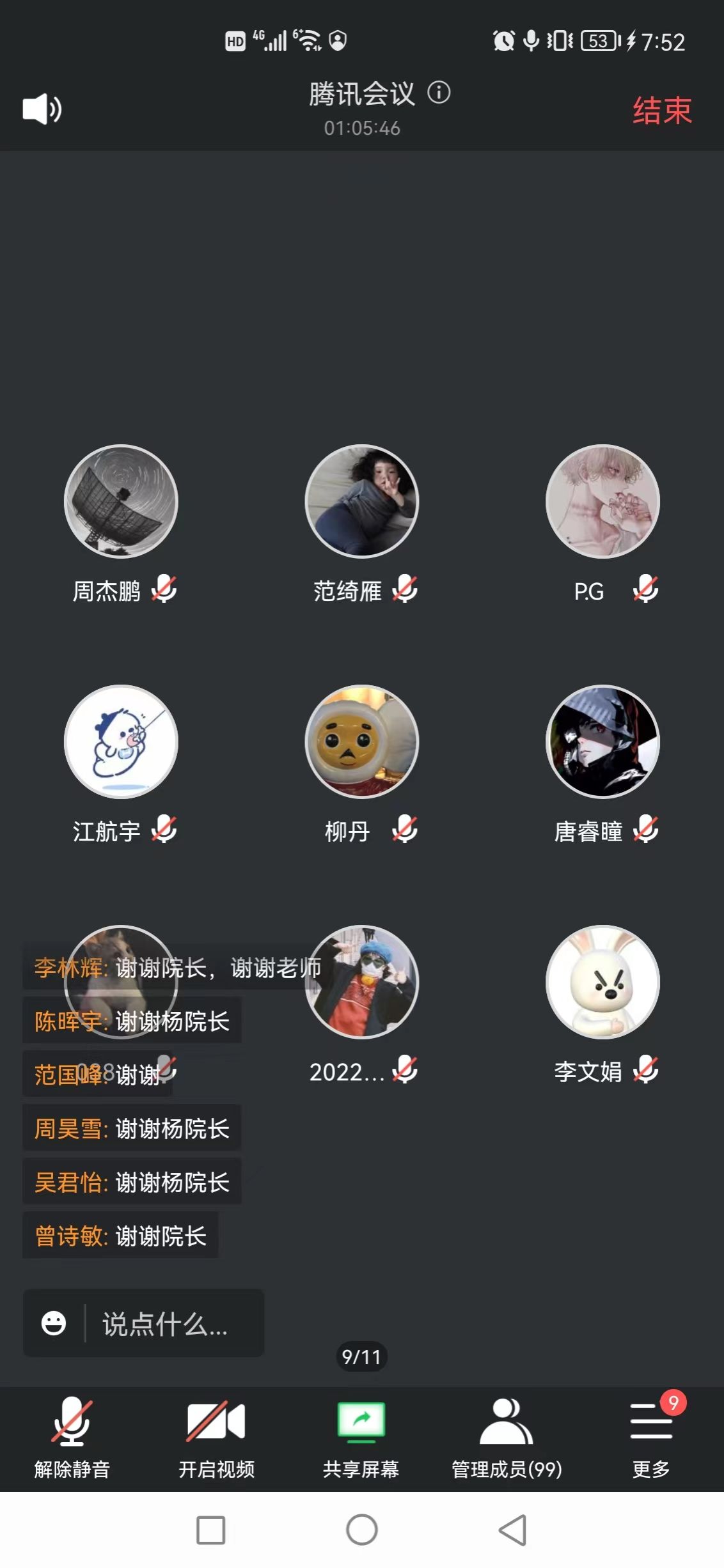Image resolution: width=724 pixels, height=1568 pixels.
Task: Go back with system back button
Action: [512, 1530]
